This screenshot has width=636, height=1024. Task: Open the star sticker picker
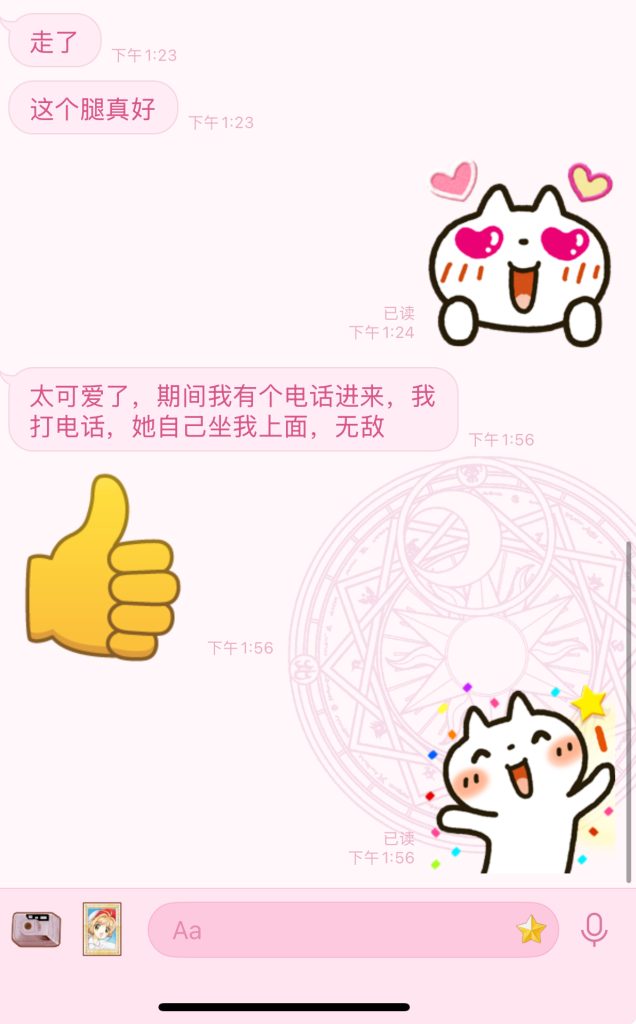pos(531,930)
